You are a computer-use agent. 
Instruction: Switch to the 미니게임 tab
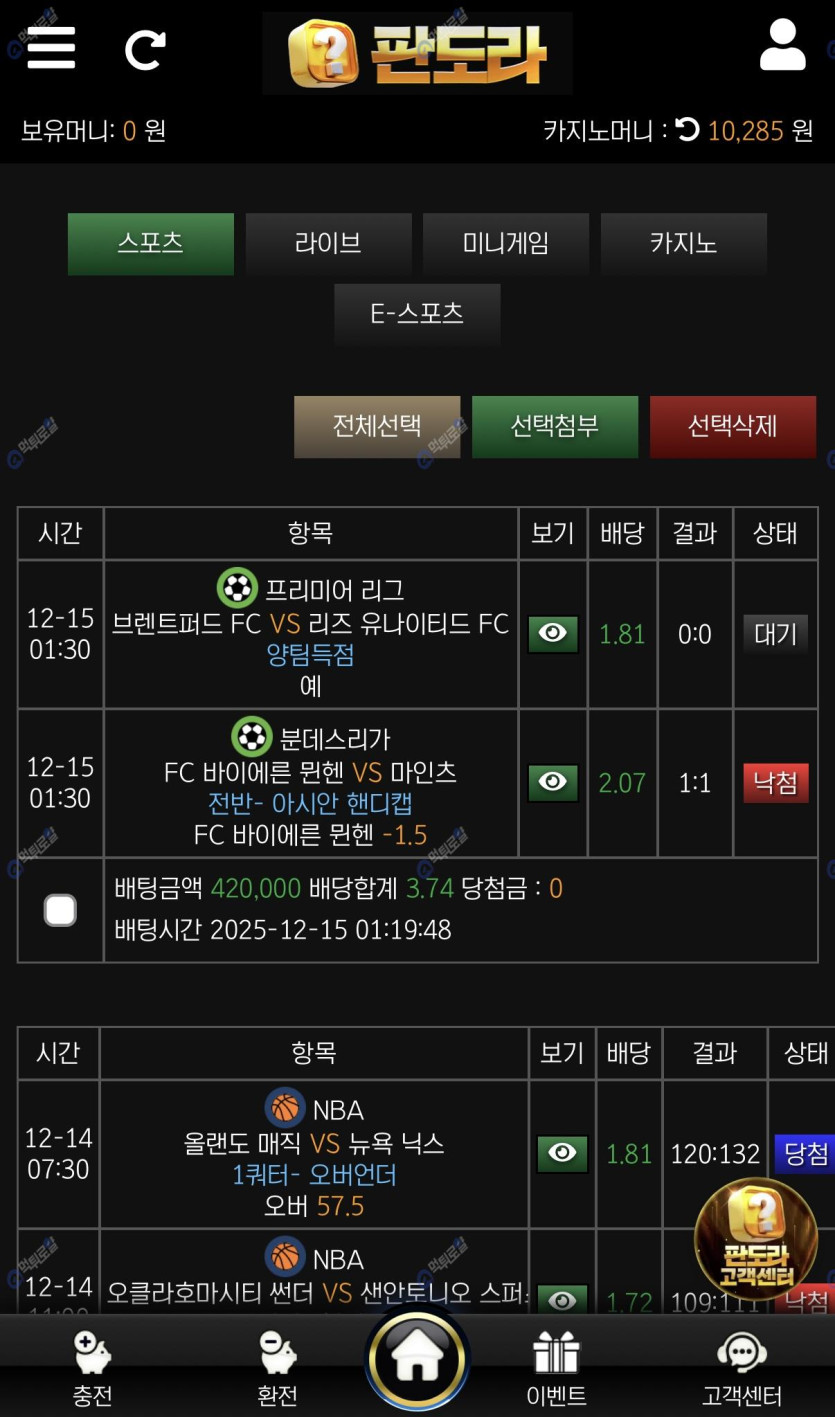tap(505, 243)
